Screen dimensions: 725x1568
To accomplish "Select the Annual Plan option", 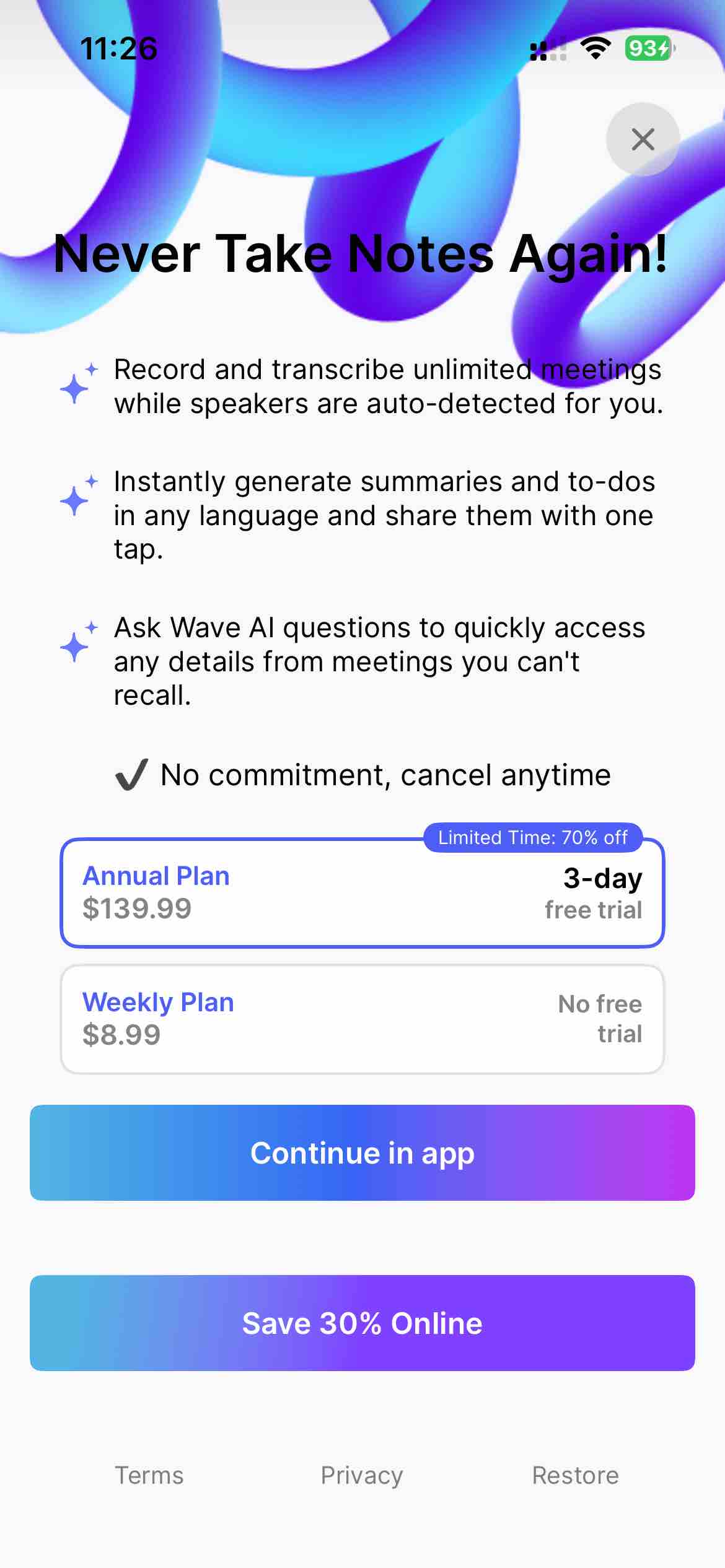I will [362, 892].
